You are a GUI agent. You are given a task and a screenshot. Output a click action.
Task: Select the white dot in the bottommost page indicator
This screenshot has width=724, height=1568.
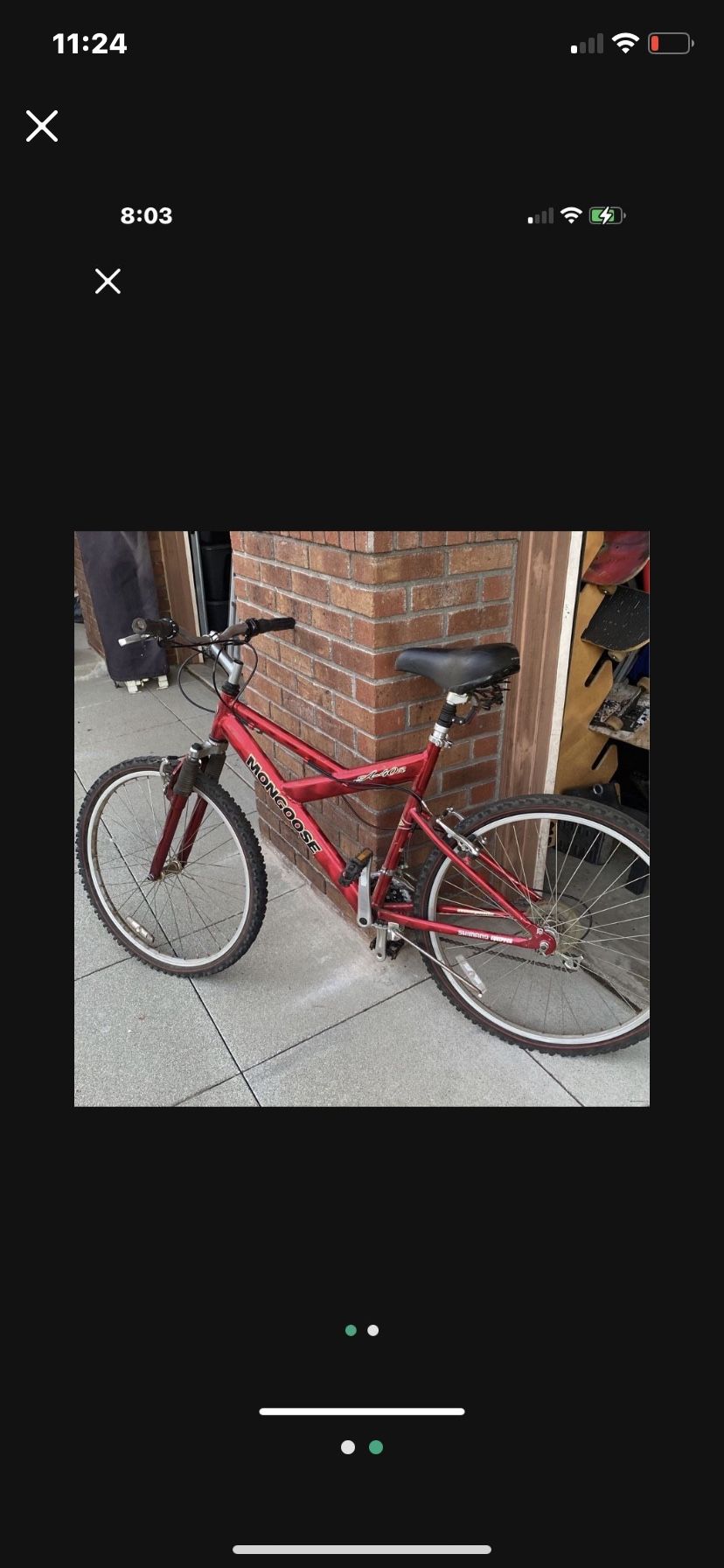click(348, 1447)
